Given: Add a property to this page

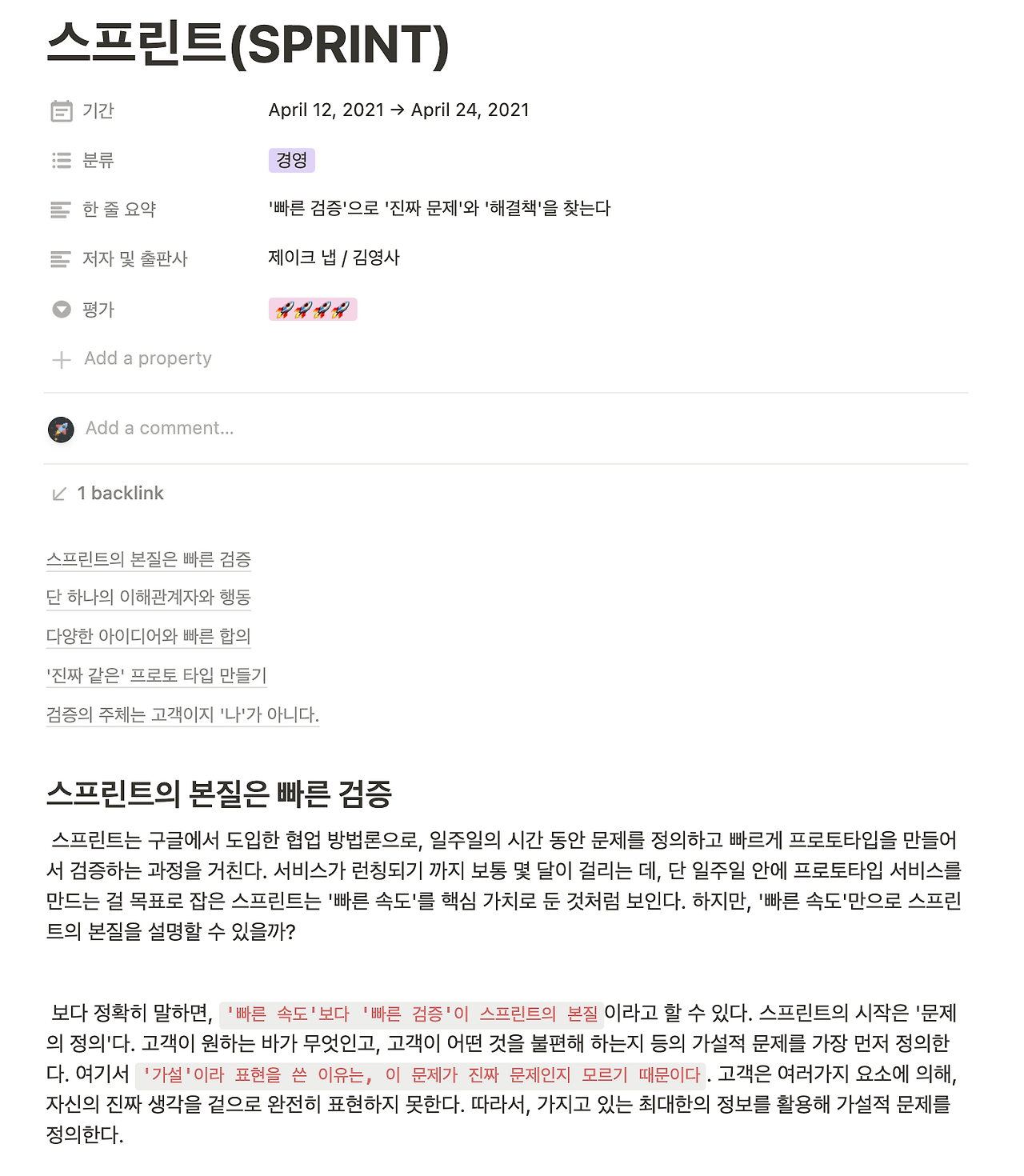Looking at the screenshot, I should (x=132, y=358).
